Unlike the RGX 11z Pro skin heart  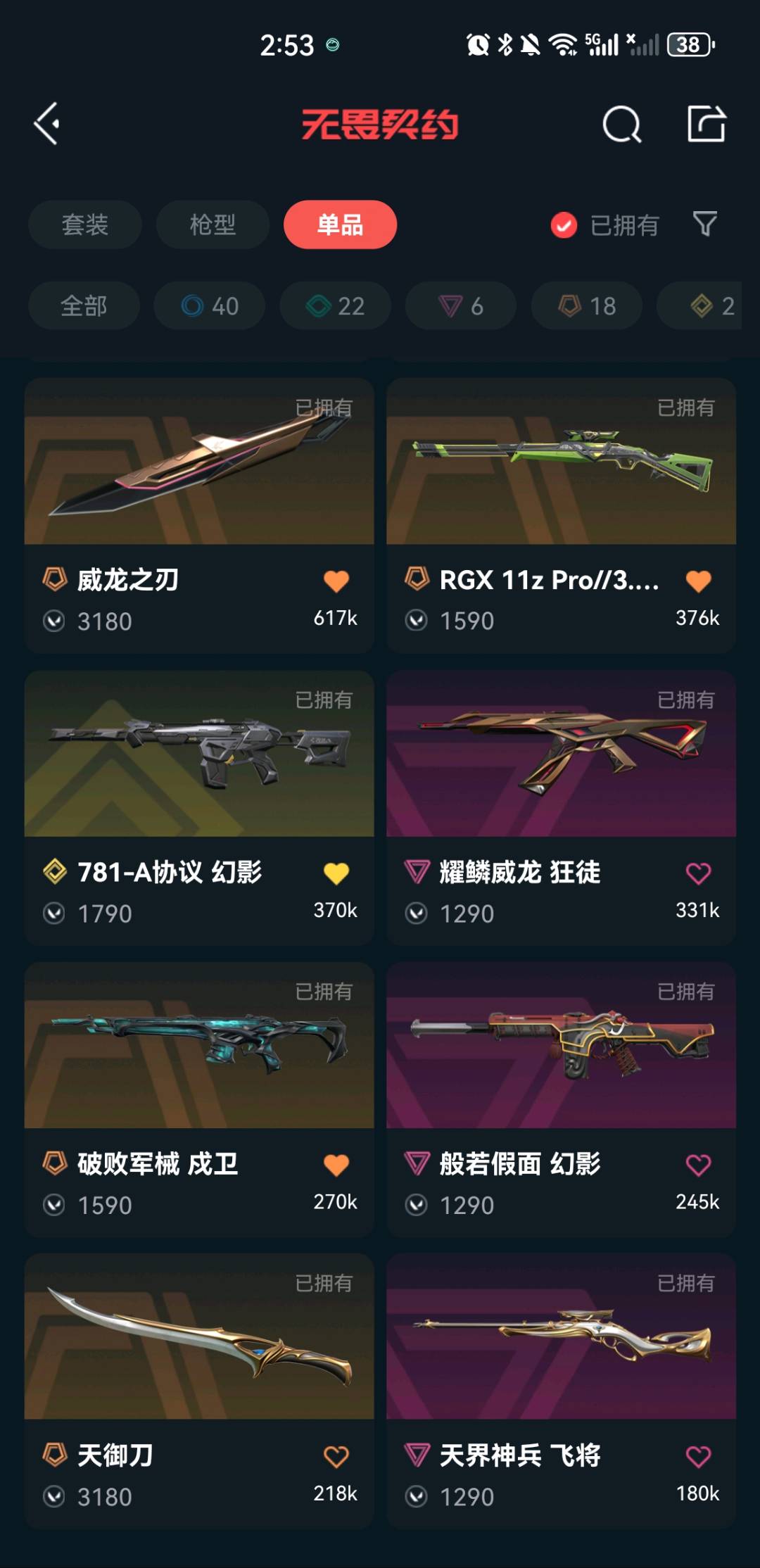click(698, 581)
